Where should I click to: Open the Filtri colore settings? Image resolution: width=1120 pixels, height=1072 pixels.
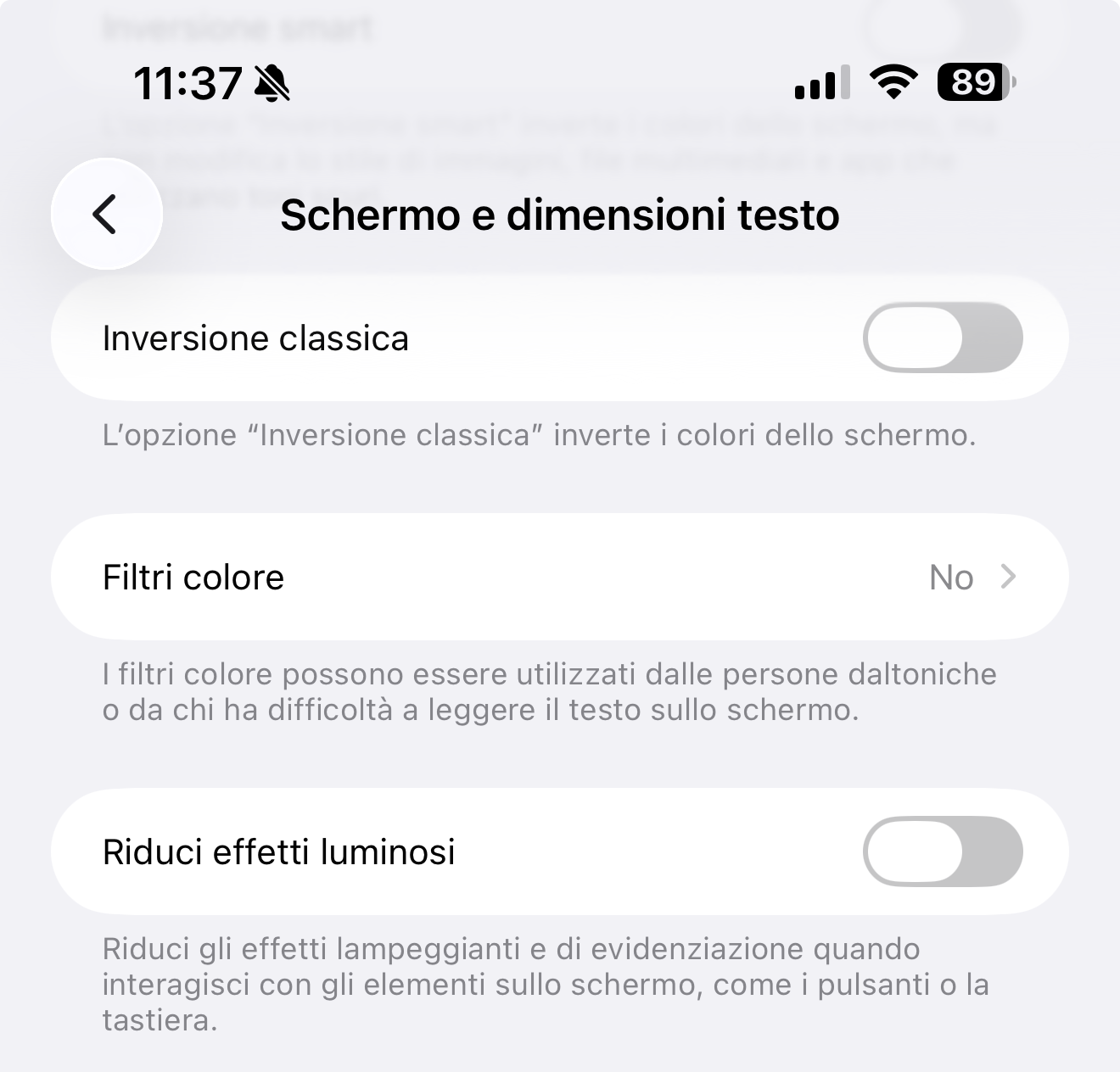coord(560,577)
